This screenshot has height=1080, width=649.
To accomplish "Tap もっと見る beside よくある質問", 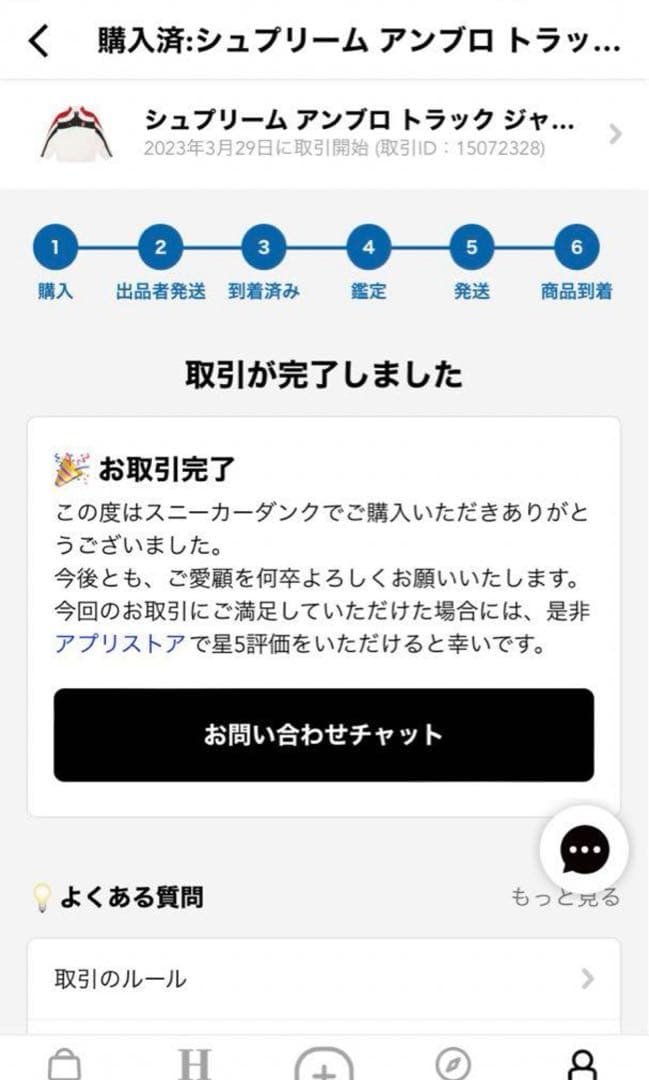I will [565, 897].
